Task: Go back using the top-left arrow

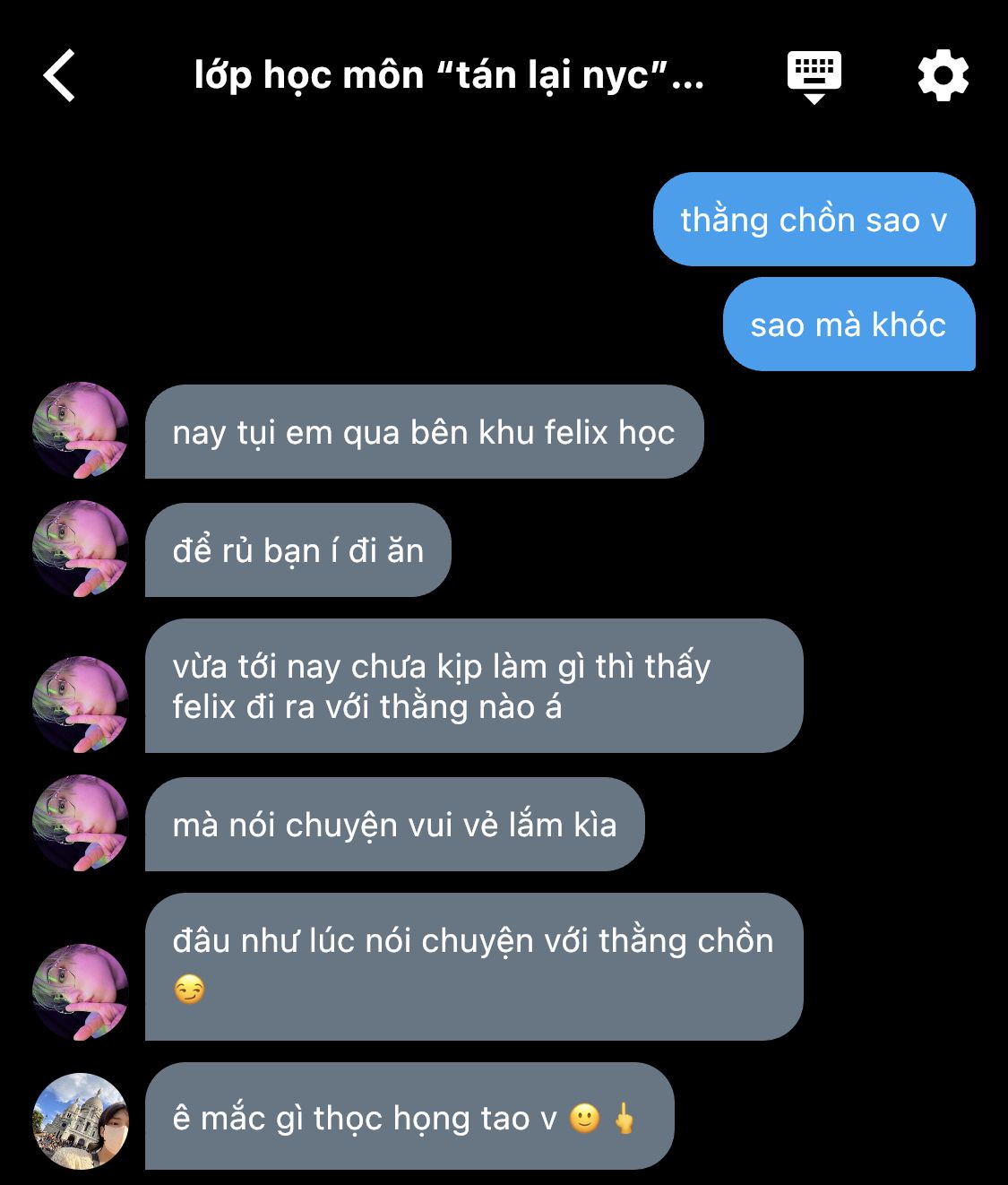Action: point(60,75)
